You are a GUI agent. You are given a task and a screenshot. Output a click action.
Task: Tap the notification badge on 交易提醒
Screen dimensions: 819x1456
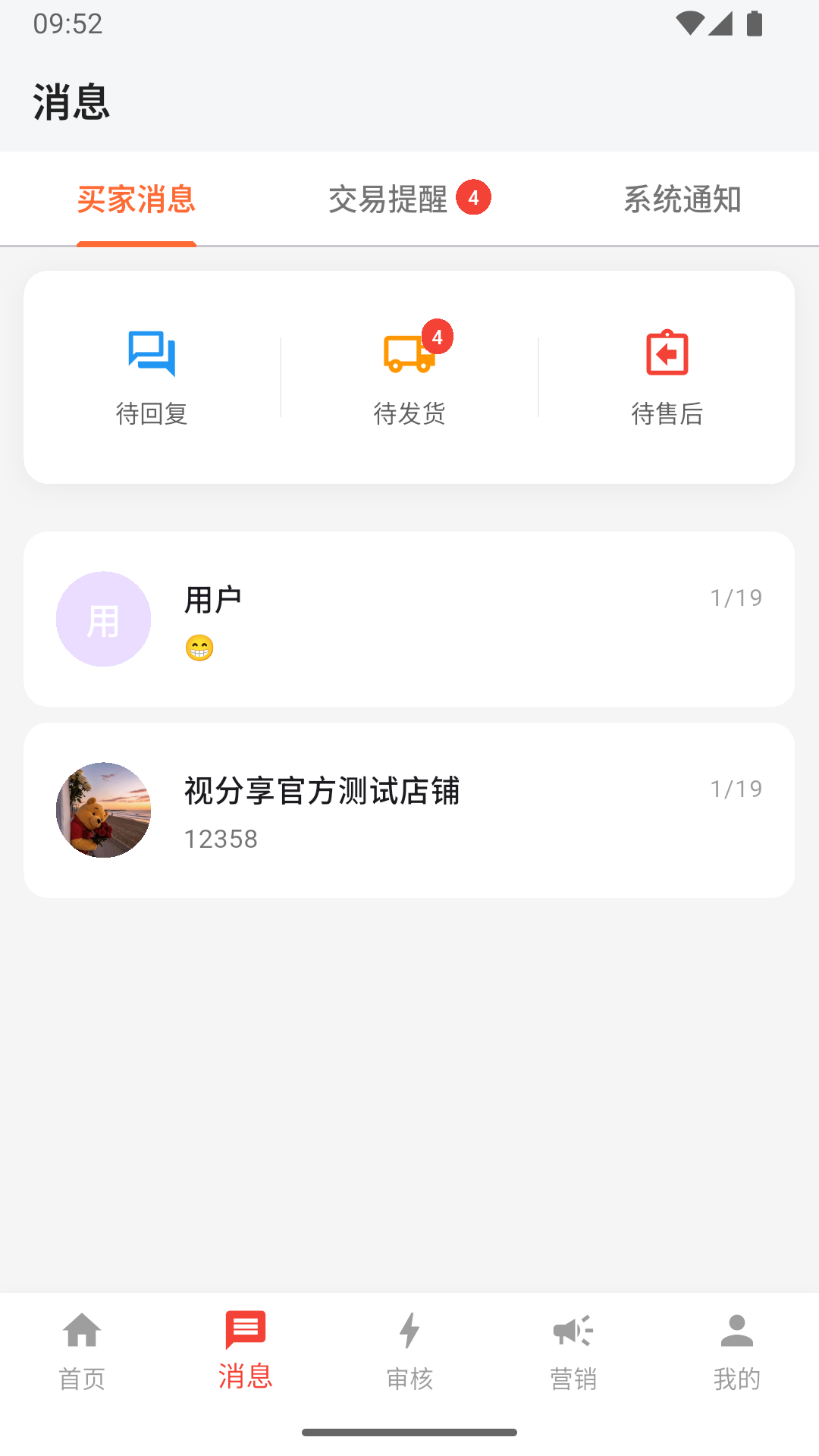(475, 196)
